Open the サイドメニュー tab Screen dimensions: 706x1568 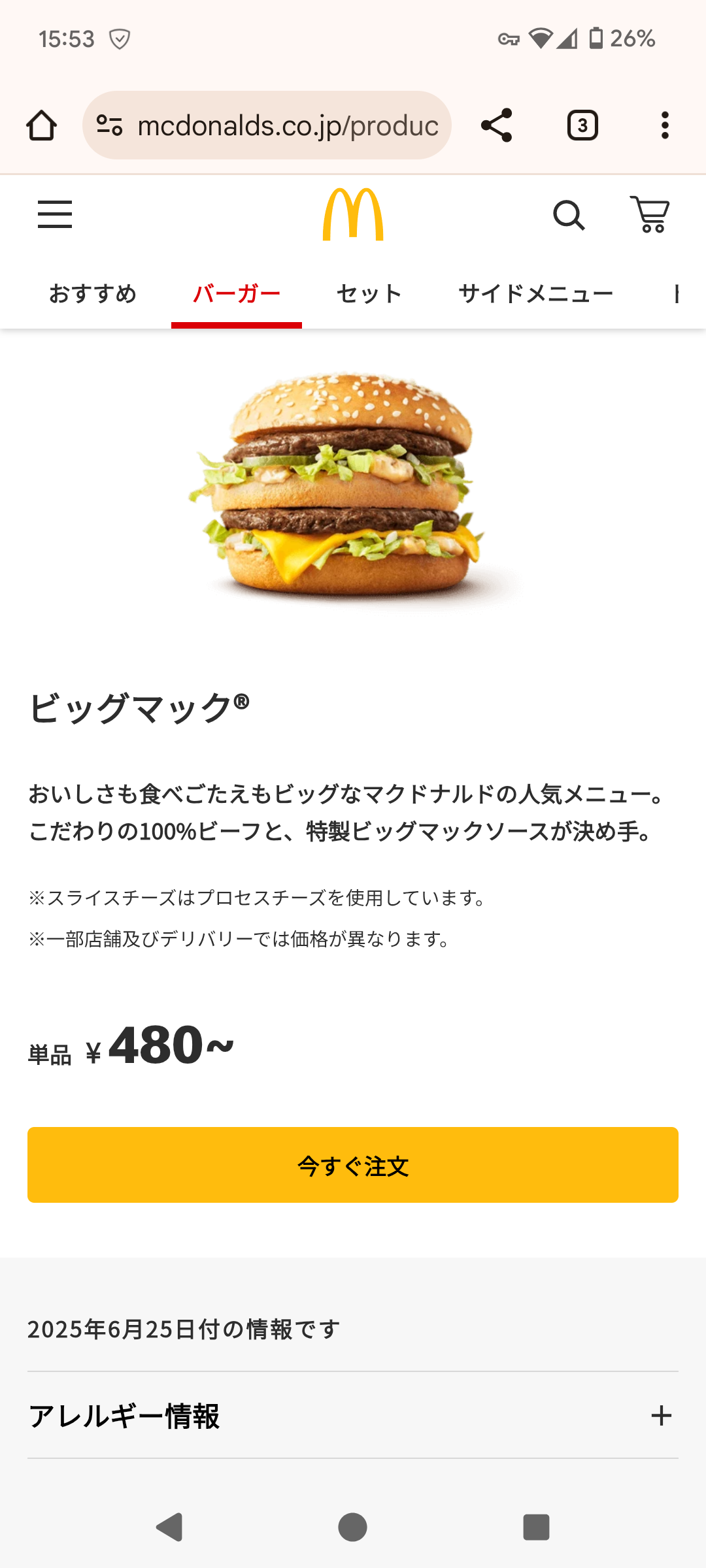pos(536,294)
